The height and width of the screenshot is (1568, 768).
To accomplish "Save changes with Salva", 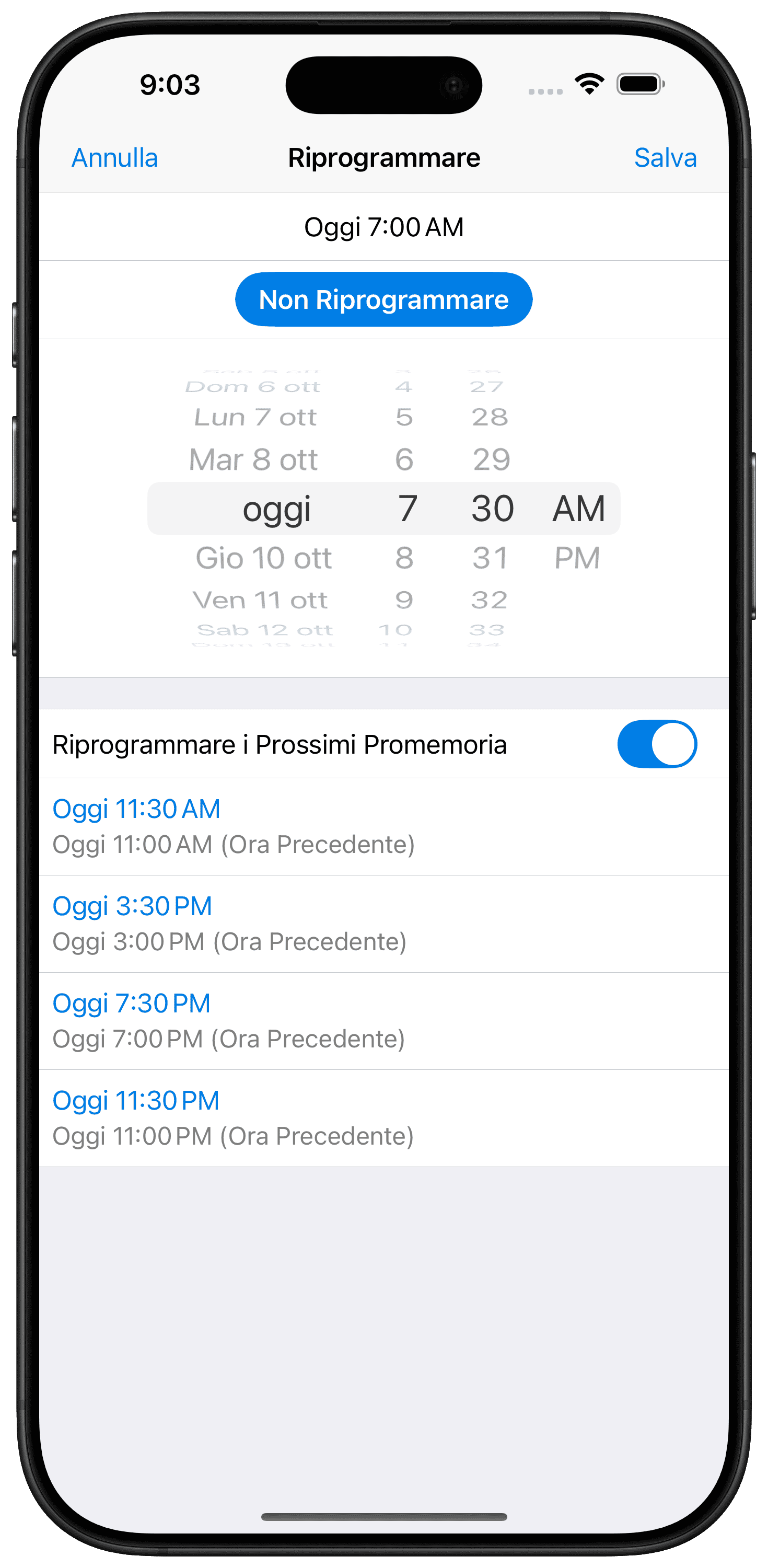I will point(665,158).
